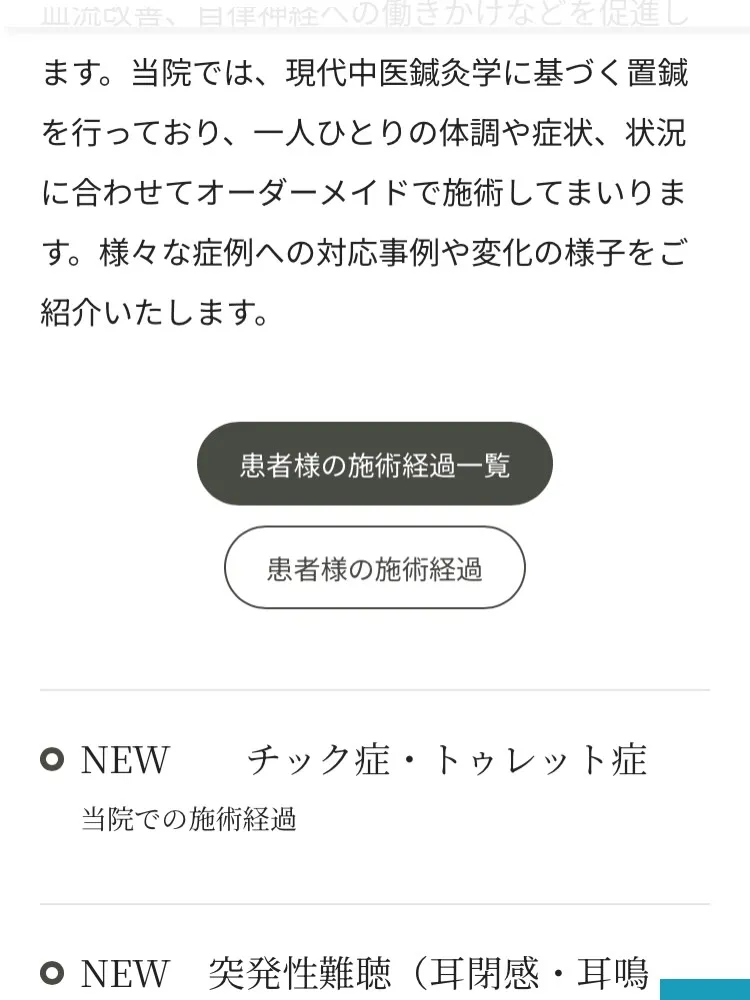Screen dimensions: 750x1000
Task: Select the treatment progress list menu item
Action: tap(375, 463)
